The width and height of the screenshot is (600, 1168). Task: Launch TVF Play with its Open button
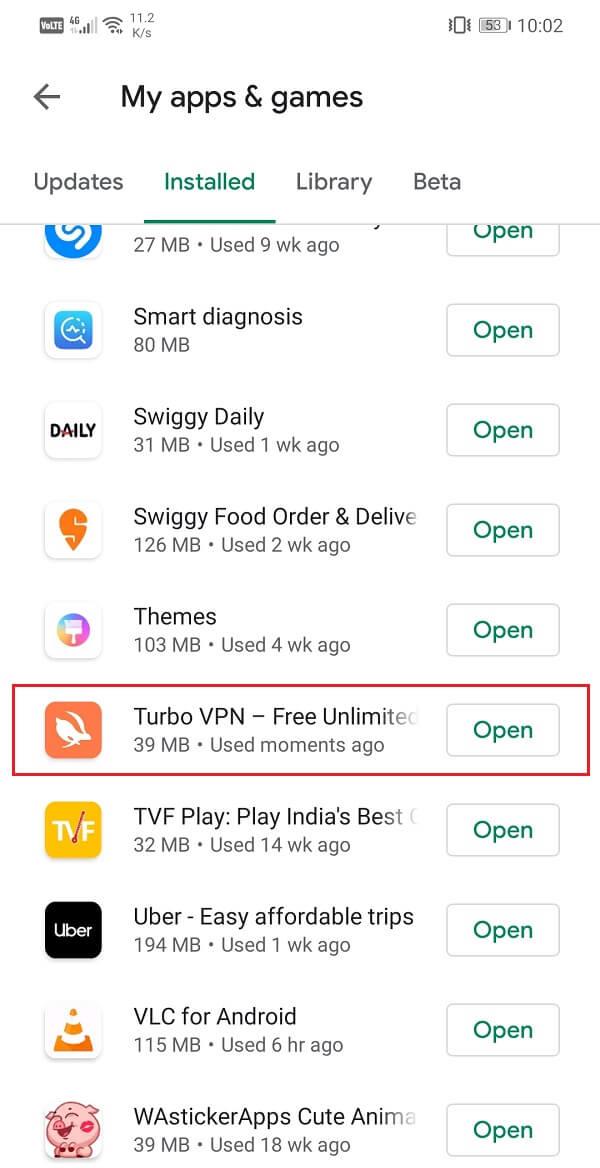(x=502, y=830)
